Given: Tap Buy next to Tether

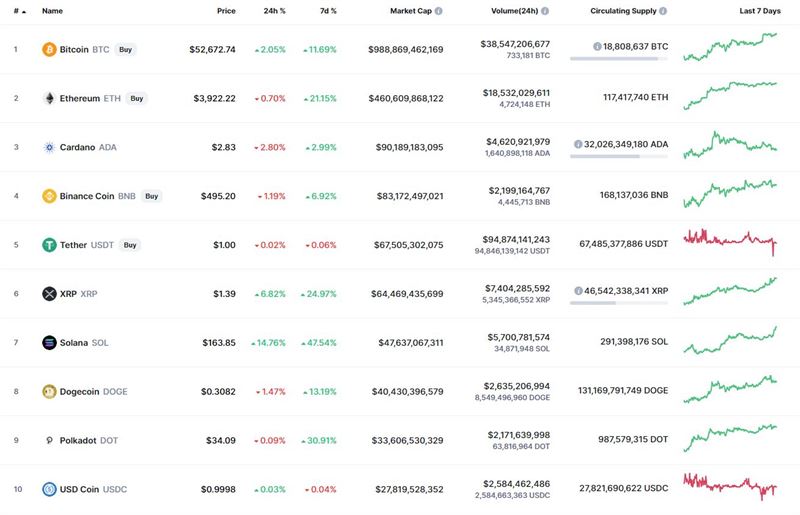Looking at the screenshot, I should point(130,245).
